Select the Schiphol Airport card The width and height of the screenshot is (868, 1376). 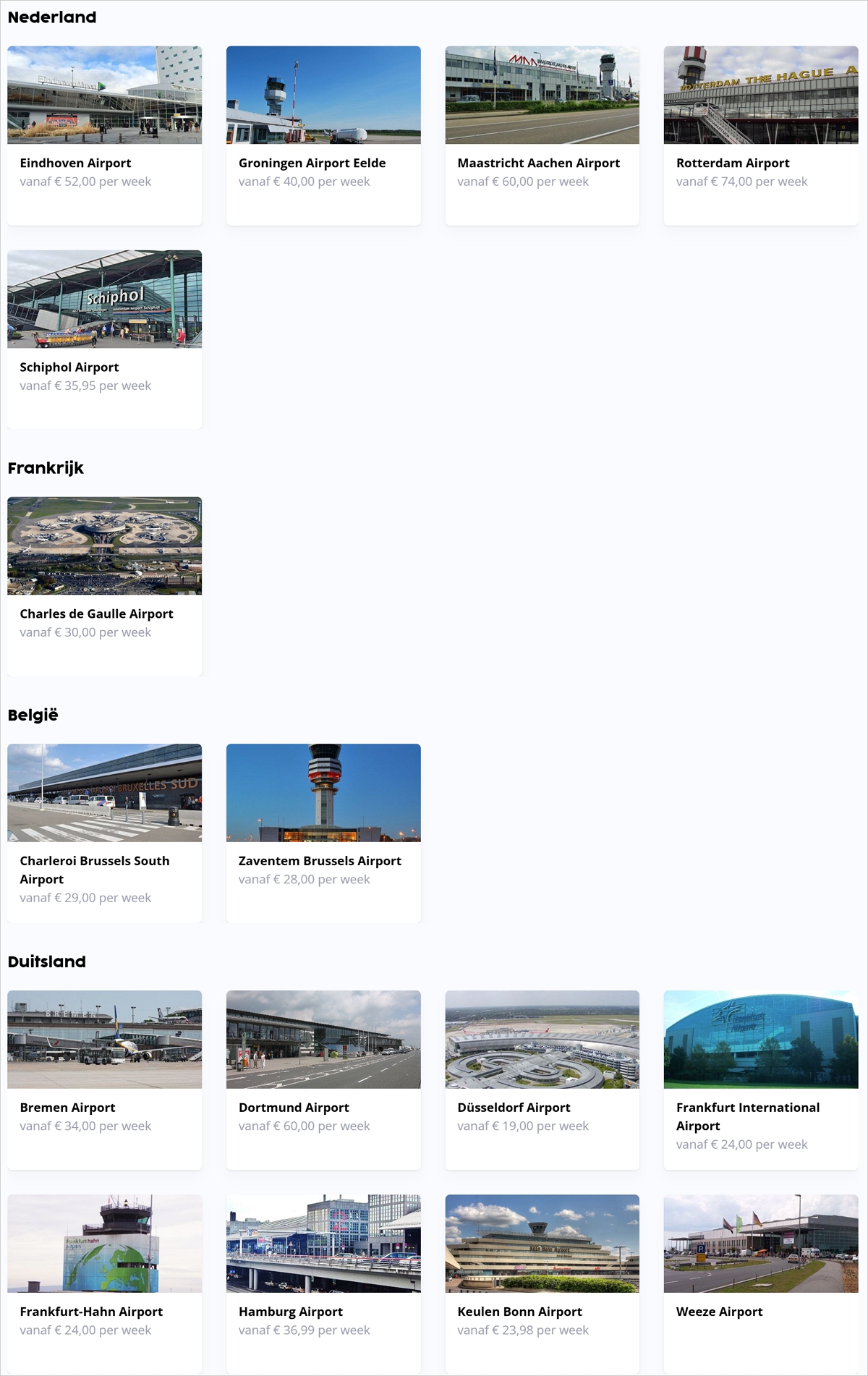click(104, 340)
